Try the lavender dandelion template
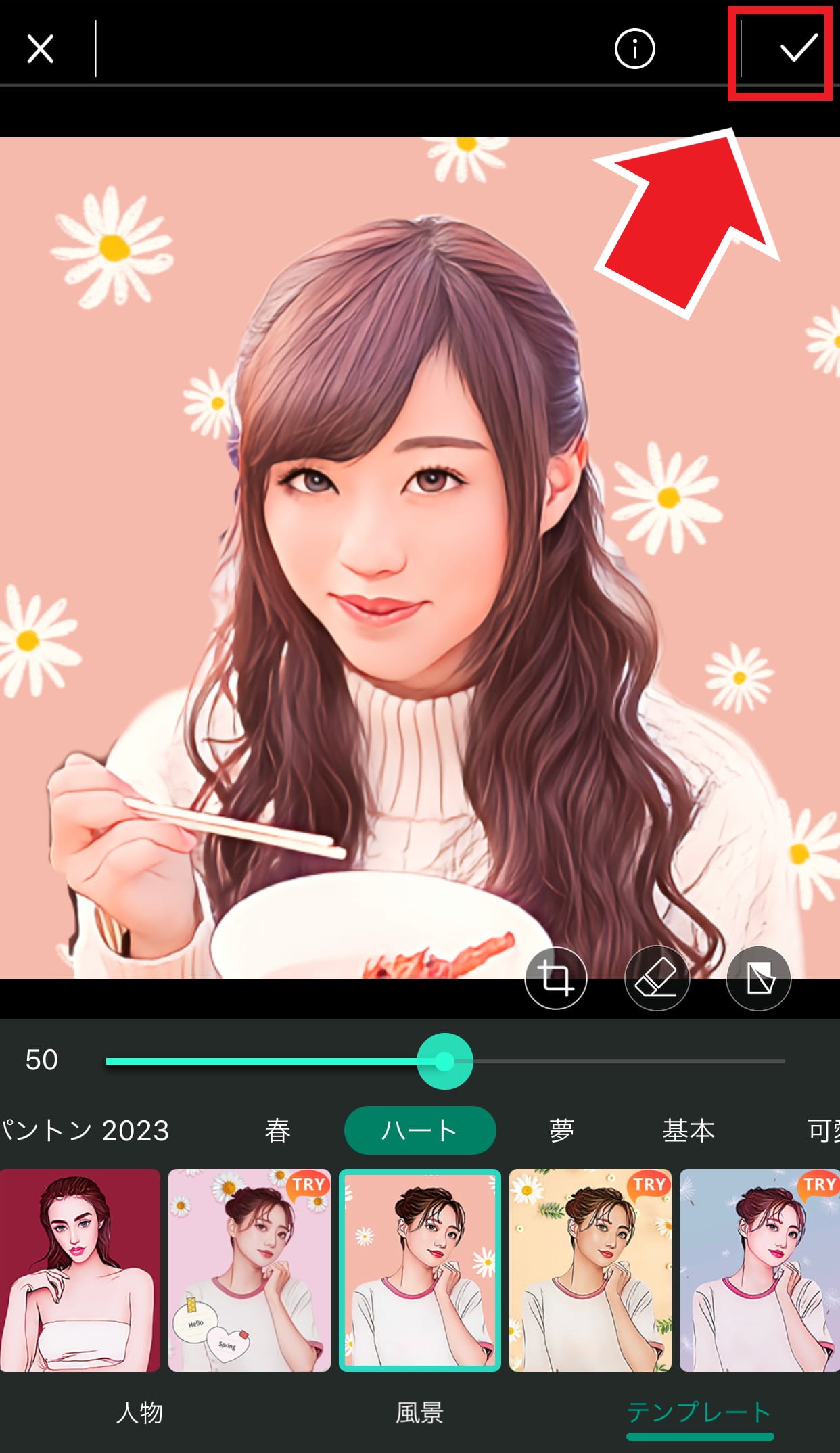Image resolution: width=840 pixels, height=1453 pixels. [x=760, y=1270]
